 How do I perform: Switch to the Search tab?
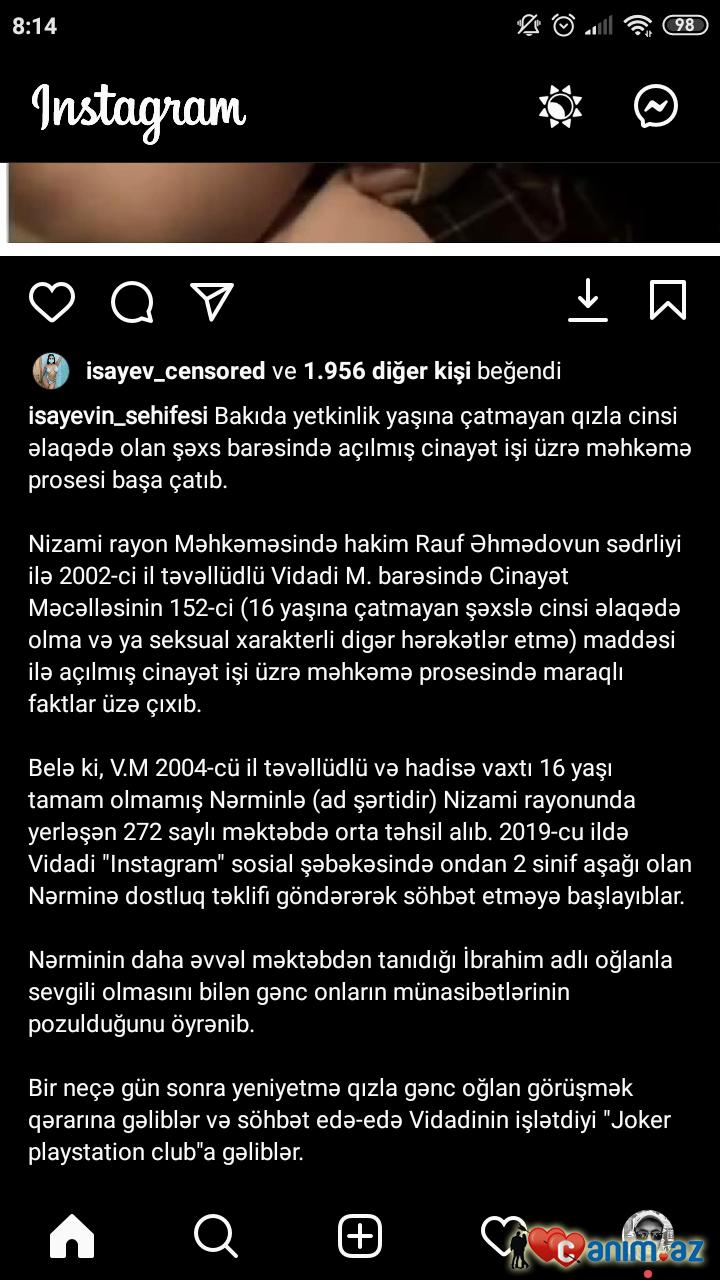pyautogui.click(x=215, y=1237)
